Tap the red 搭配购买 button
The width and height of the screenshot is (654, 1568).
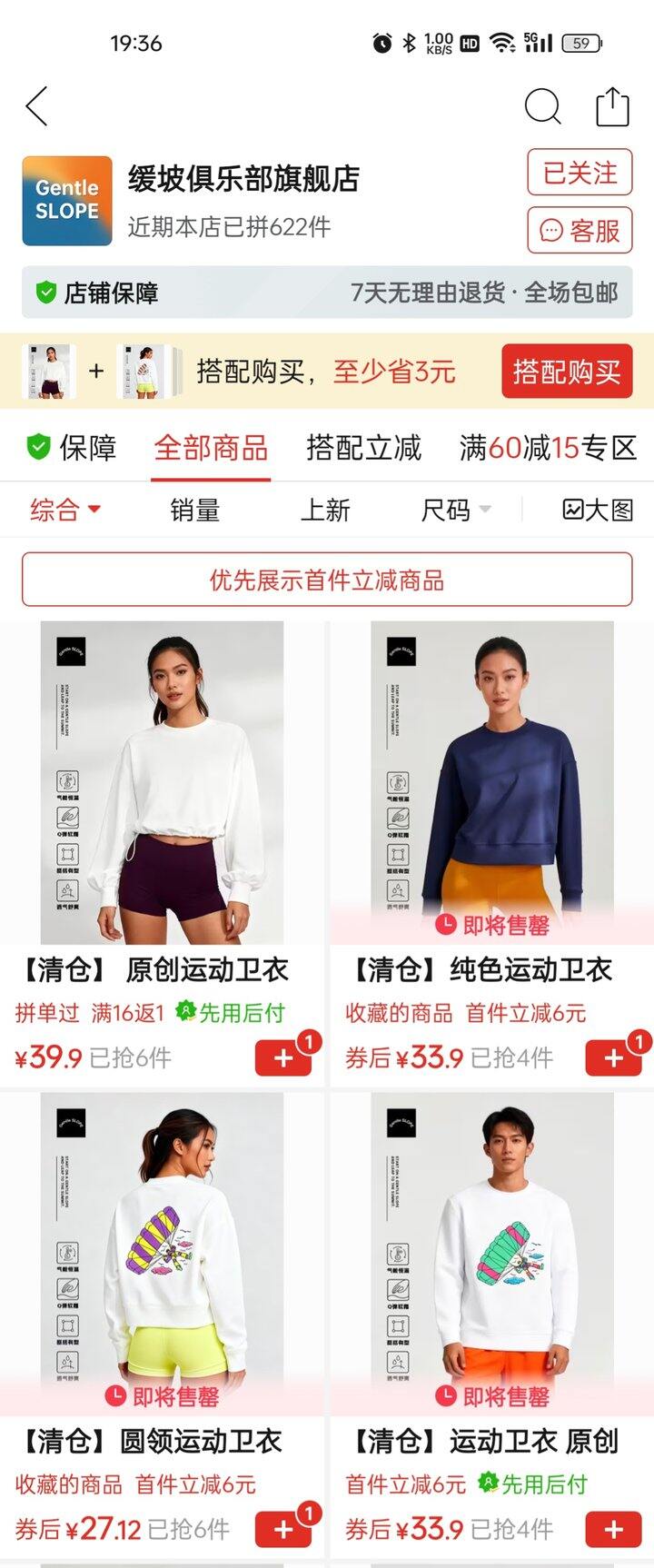(566, 372)
